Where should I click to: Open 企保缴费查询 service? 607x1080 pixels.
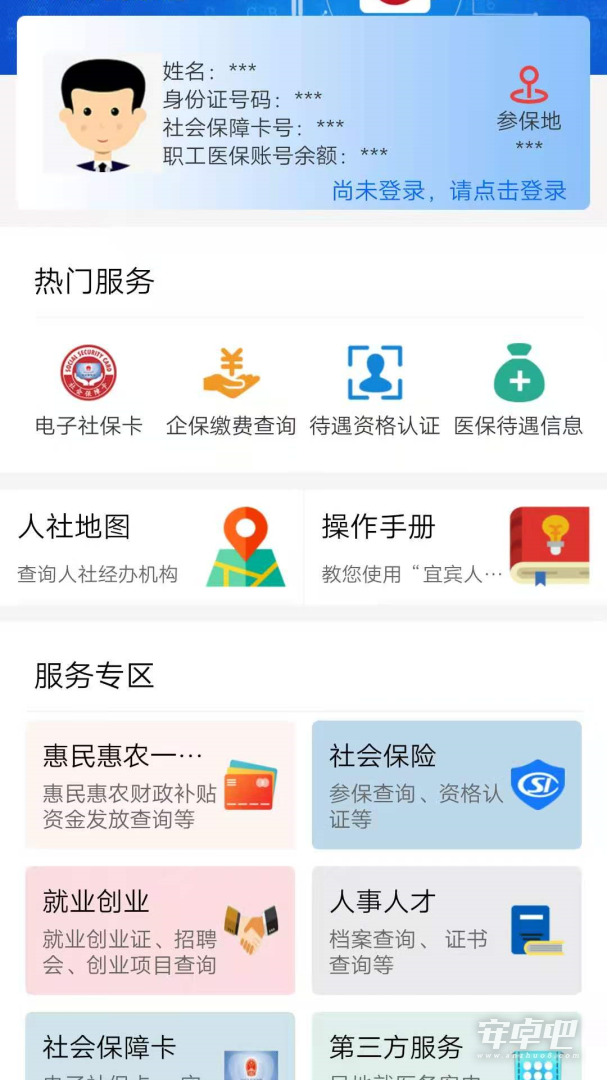pos(231,391)
